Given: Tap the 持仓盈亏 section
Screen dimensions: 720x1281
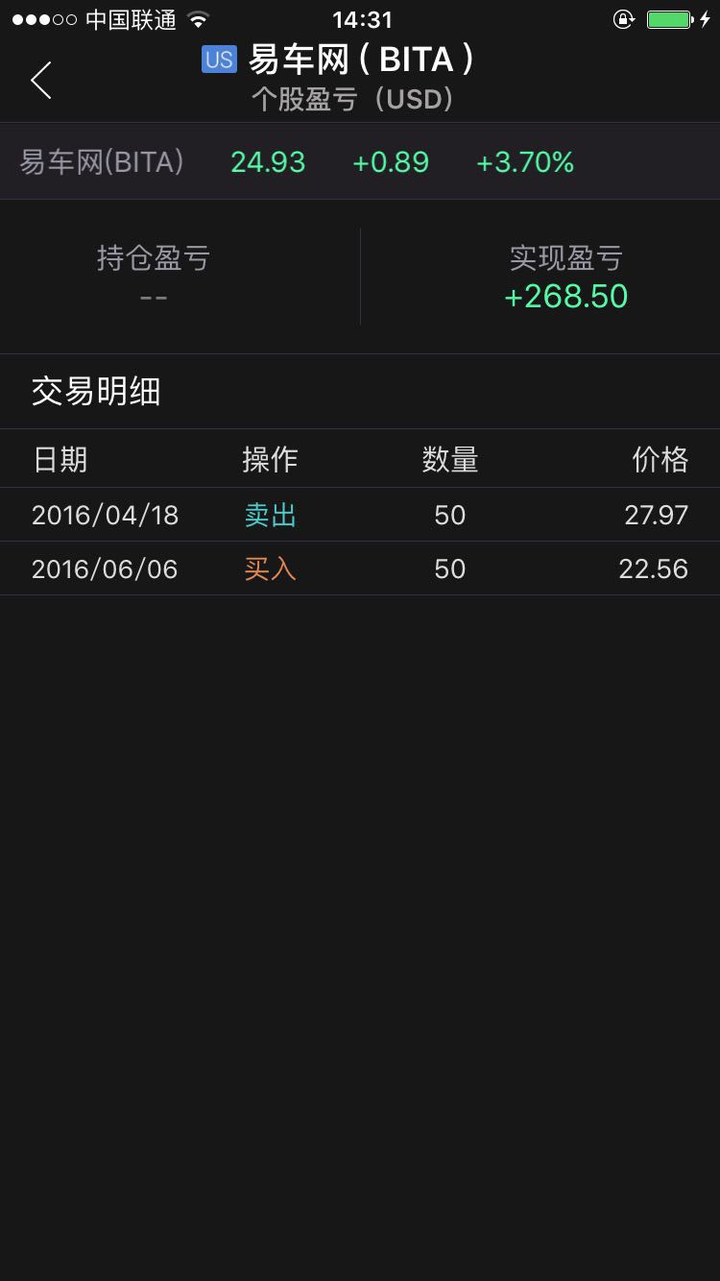Looking at the screenshot, I should click(155, 258).
